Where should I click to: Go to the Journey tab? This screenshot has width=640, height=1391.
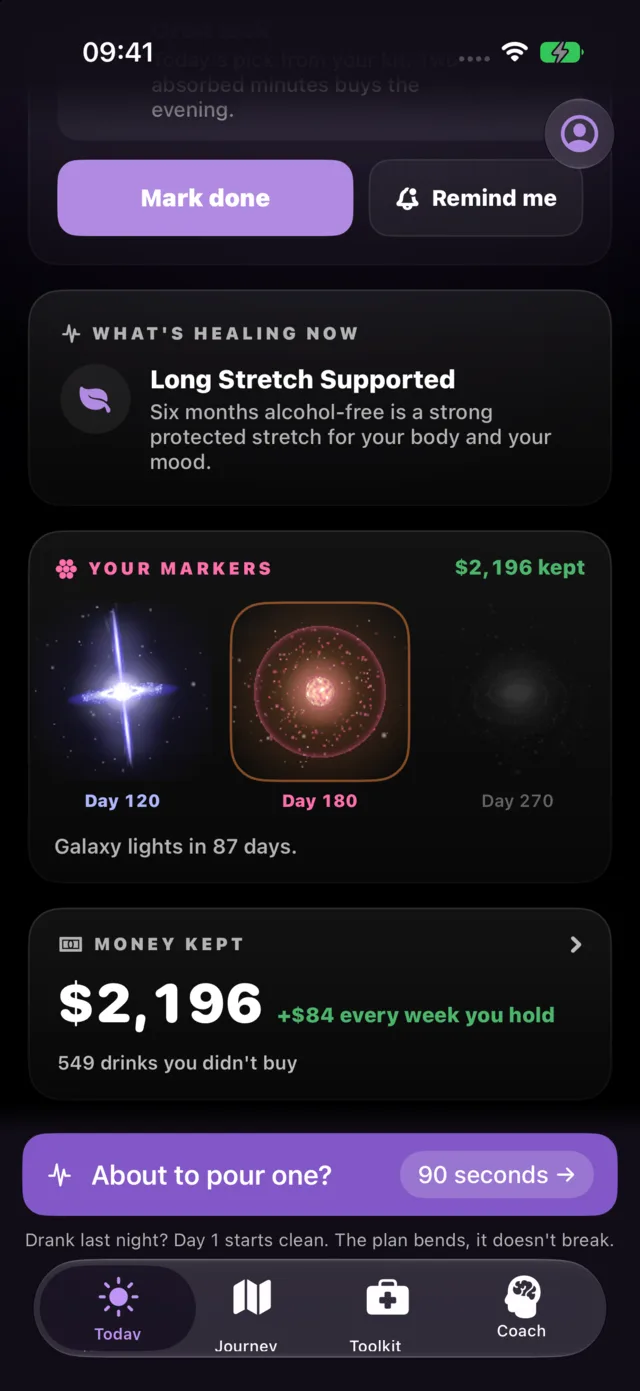(x=246, y=1313)
